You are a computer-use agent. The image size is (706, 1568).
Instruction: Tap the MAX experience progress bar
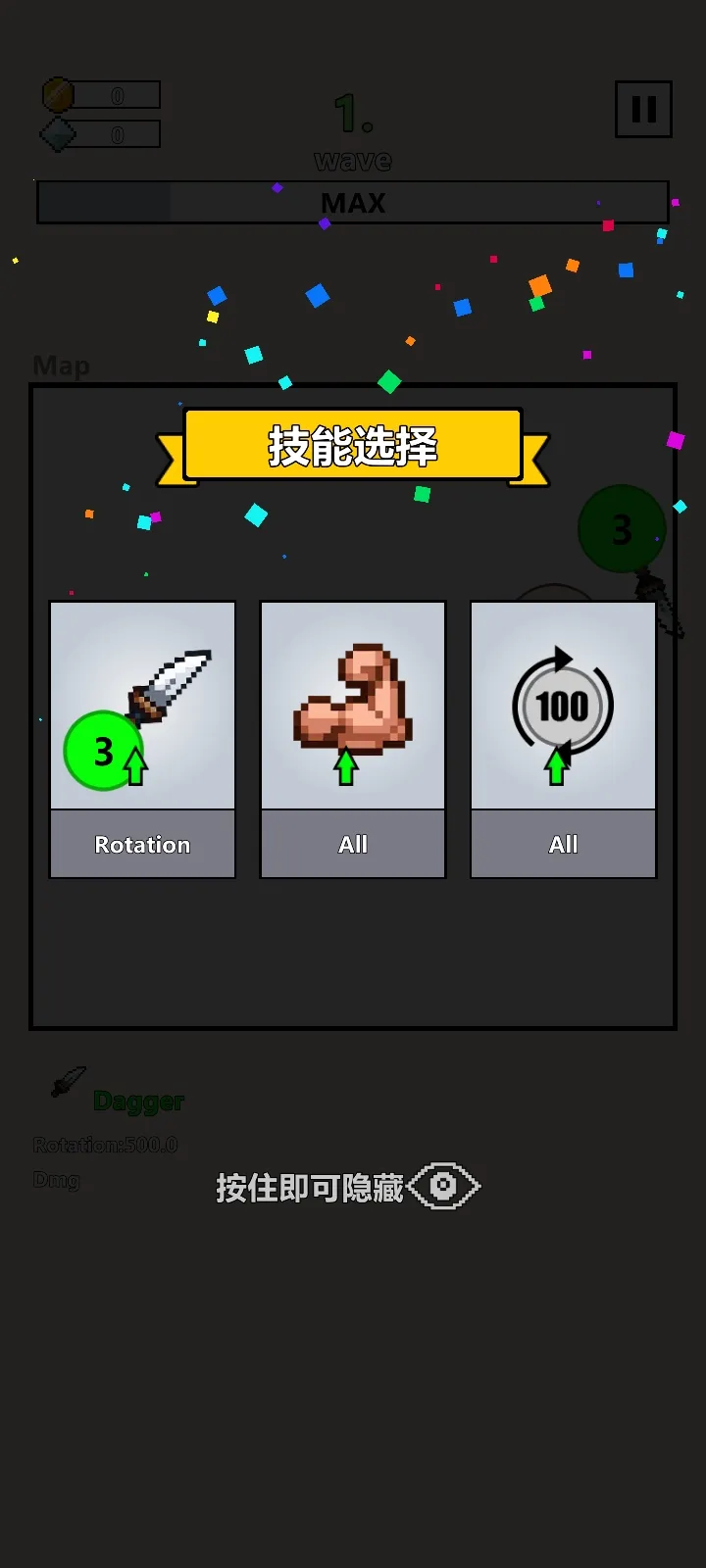352,203
